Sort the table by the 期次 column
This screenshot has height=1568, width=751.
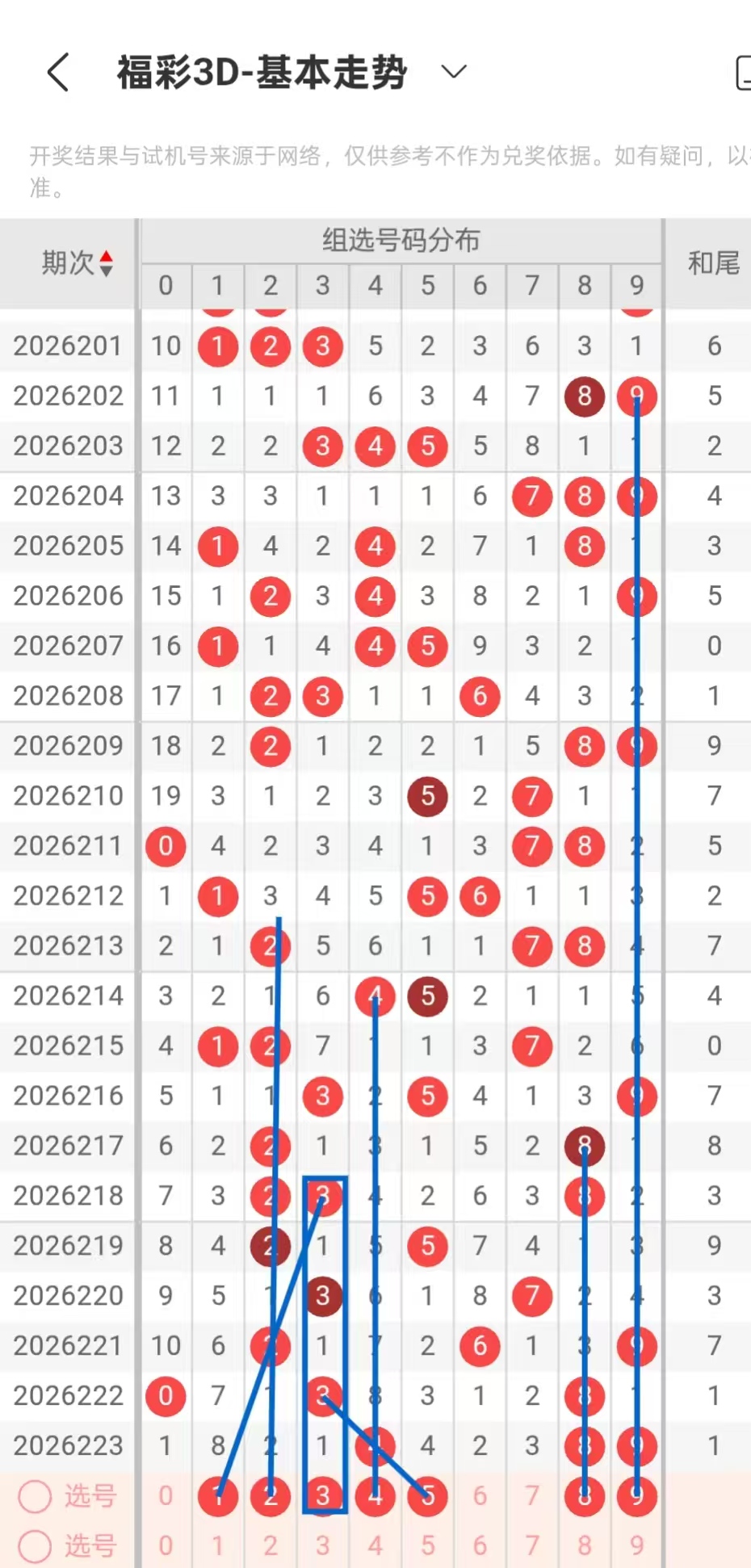(x=78, y=263)
